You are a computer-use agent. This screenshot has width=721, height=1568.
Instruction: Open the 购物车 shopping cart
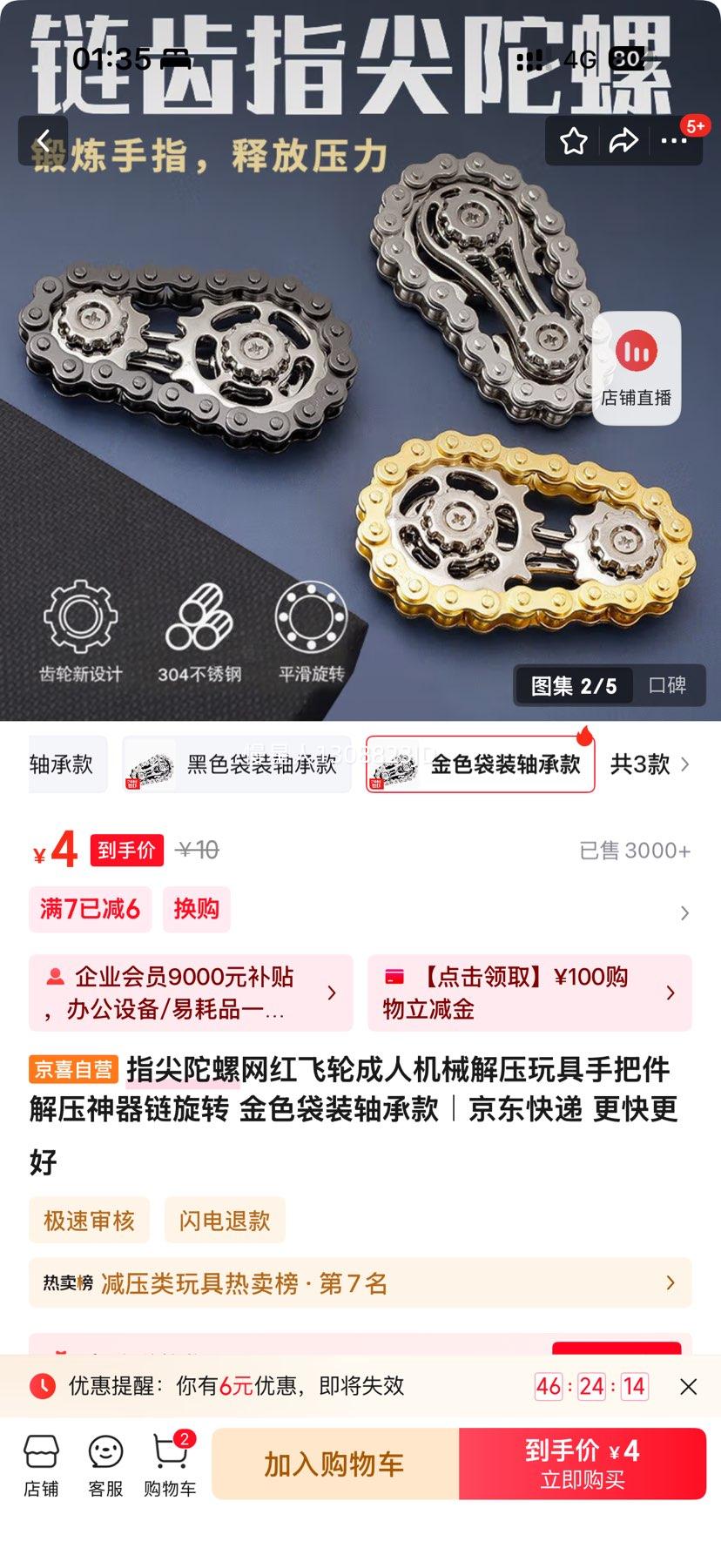click(170, 1466)
